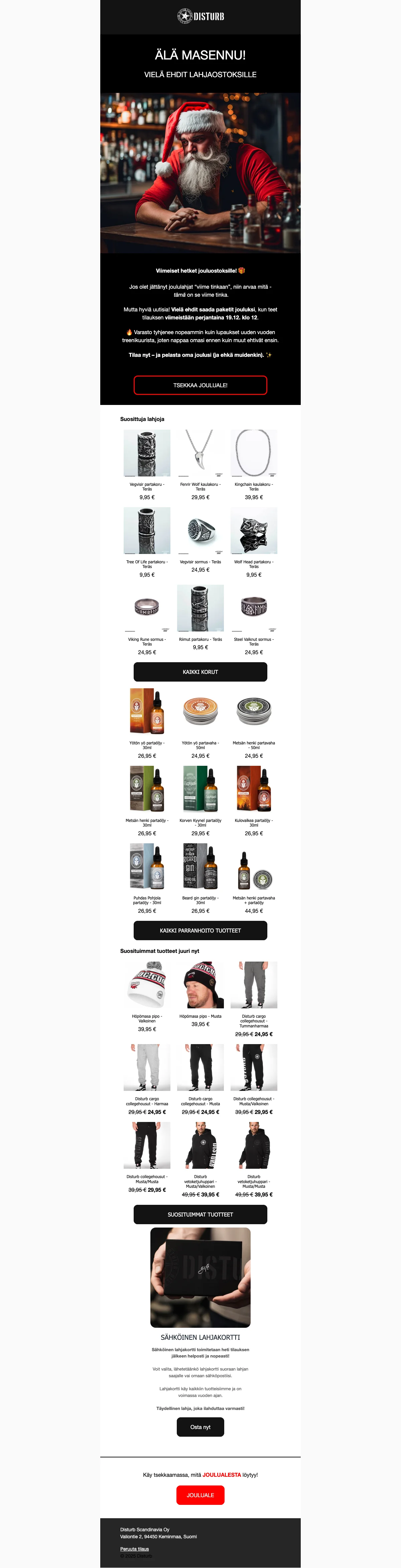The height and width of the screenshot is (1568, 401).
Task: Open Disturb vetoketjuhuppari Musta/Valkoinen hoodie
Action: point(200,1146)
